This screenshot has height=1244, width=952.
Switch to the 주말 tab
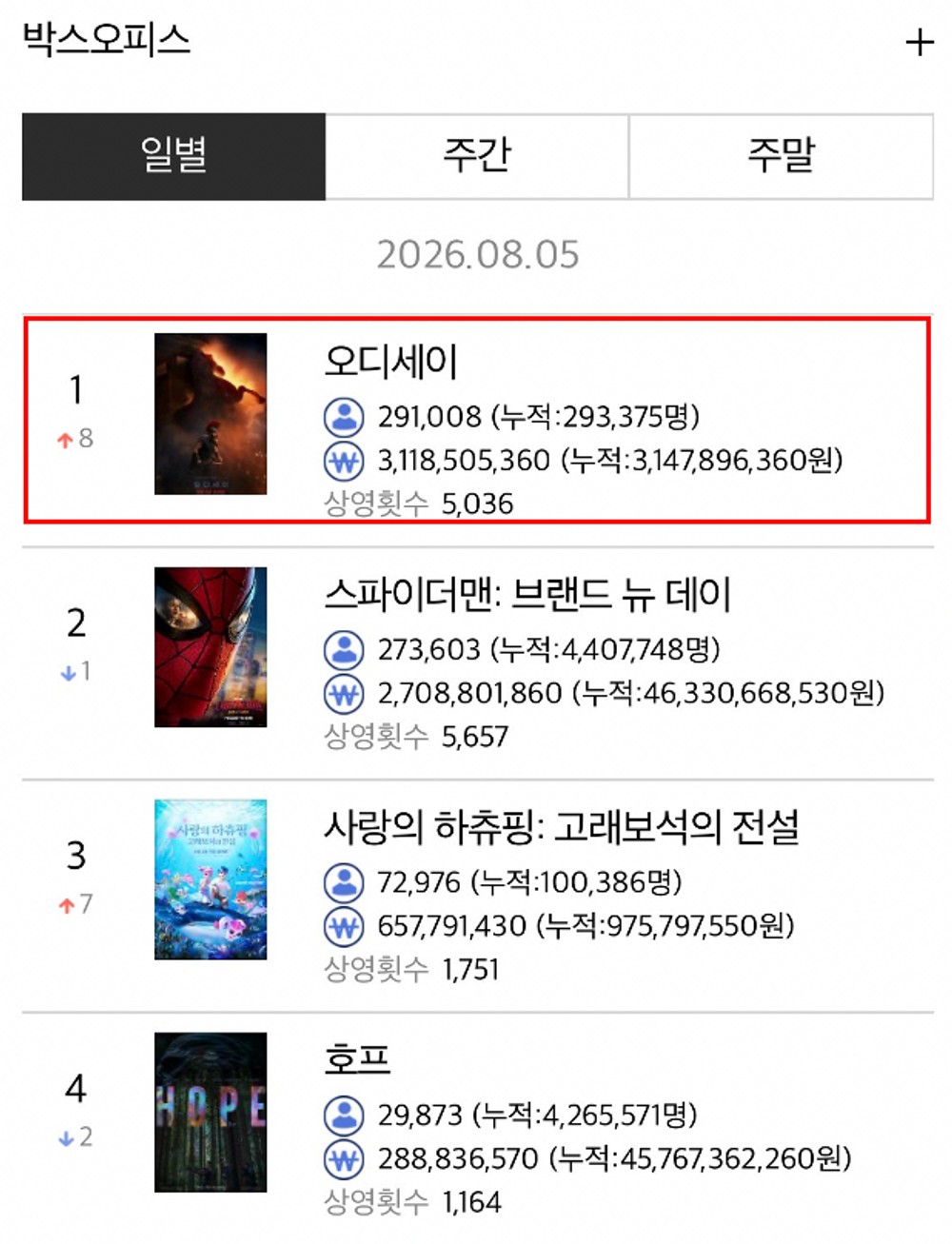click(x=781, y=156)
